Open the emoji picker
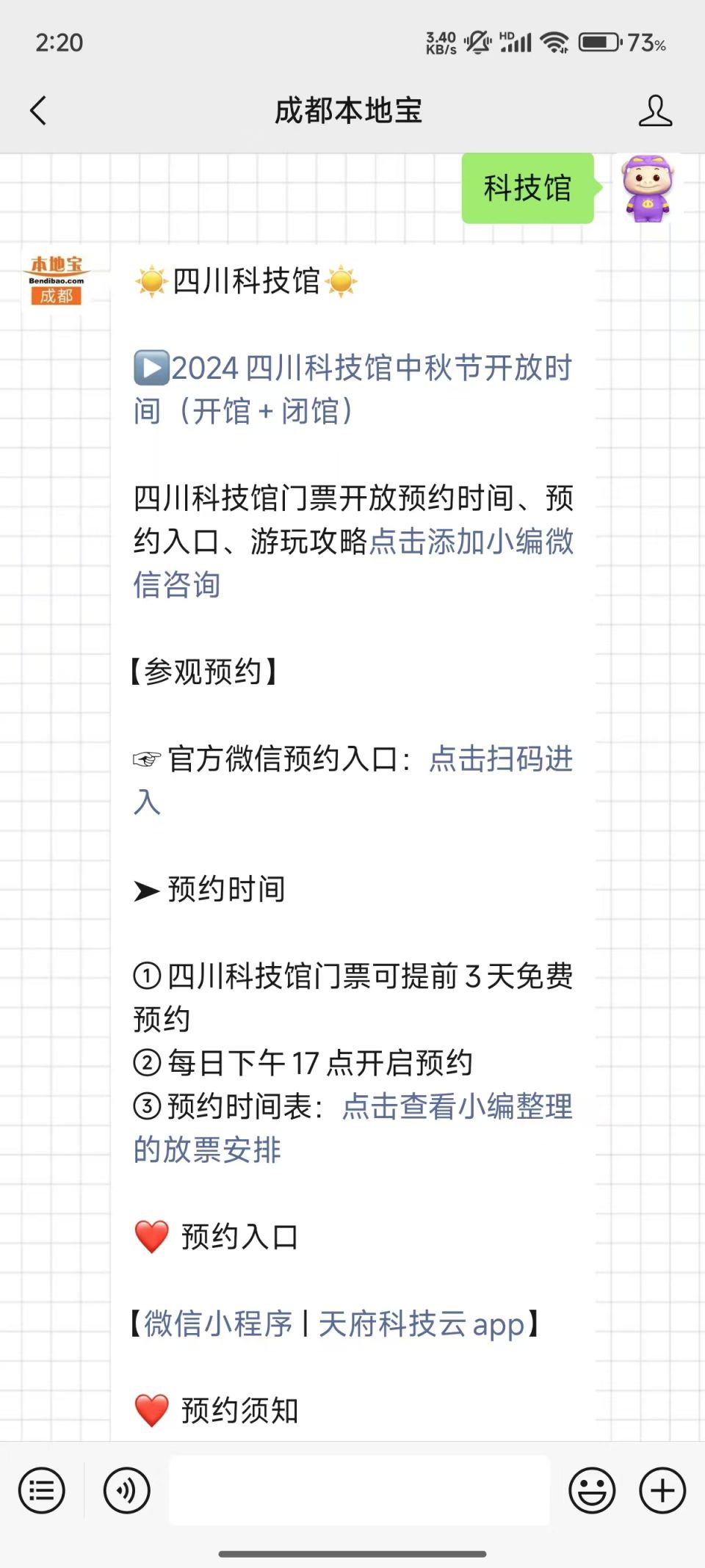This screenshot has width=705, height=1568. [592, 1490]
